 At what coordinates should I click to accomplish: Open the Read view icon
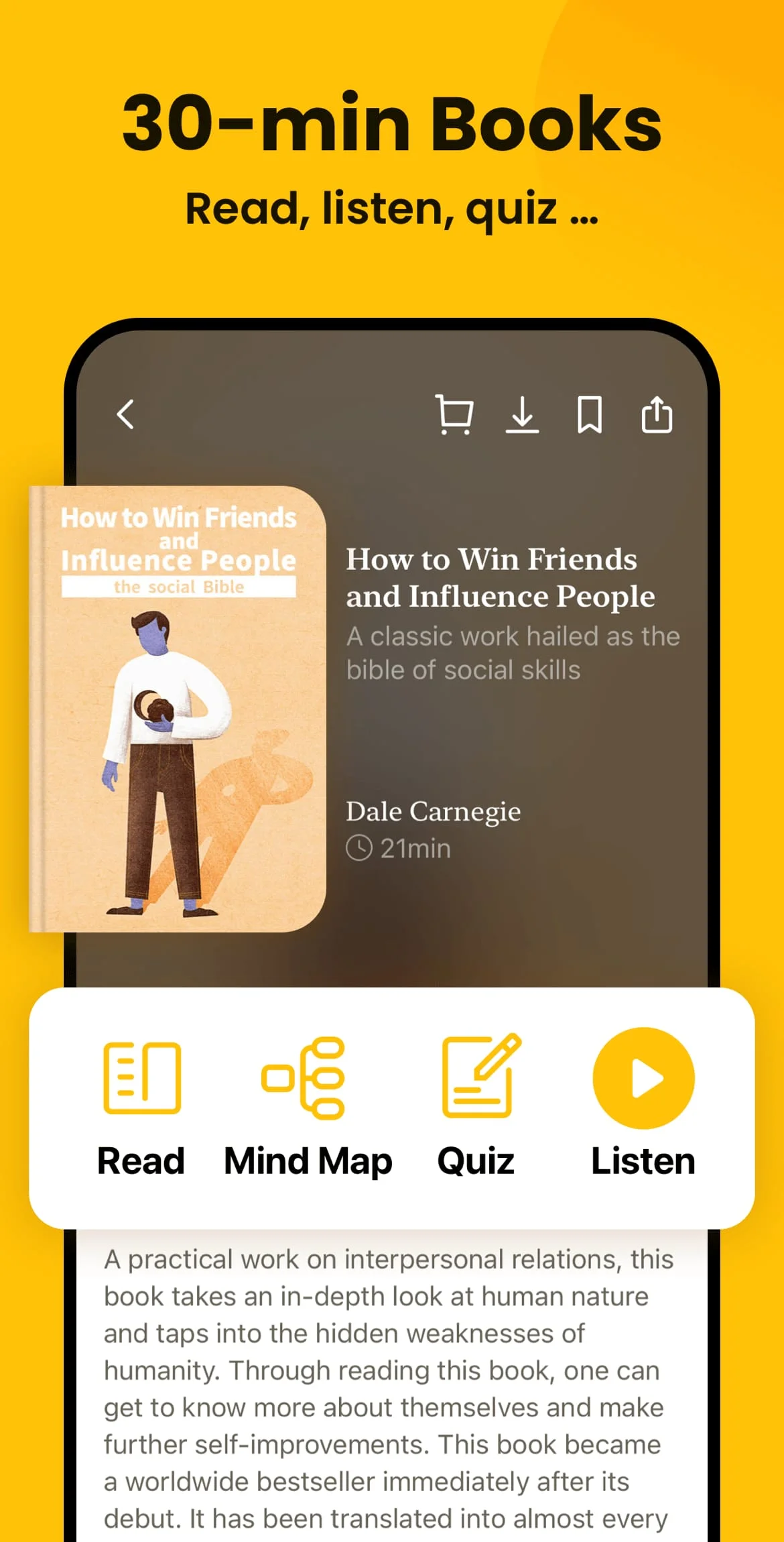point(142,1076)
